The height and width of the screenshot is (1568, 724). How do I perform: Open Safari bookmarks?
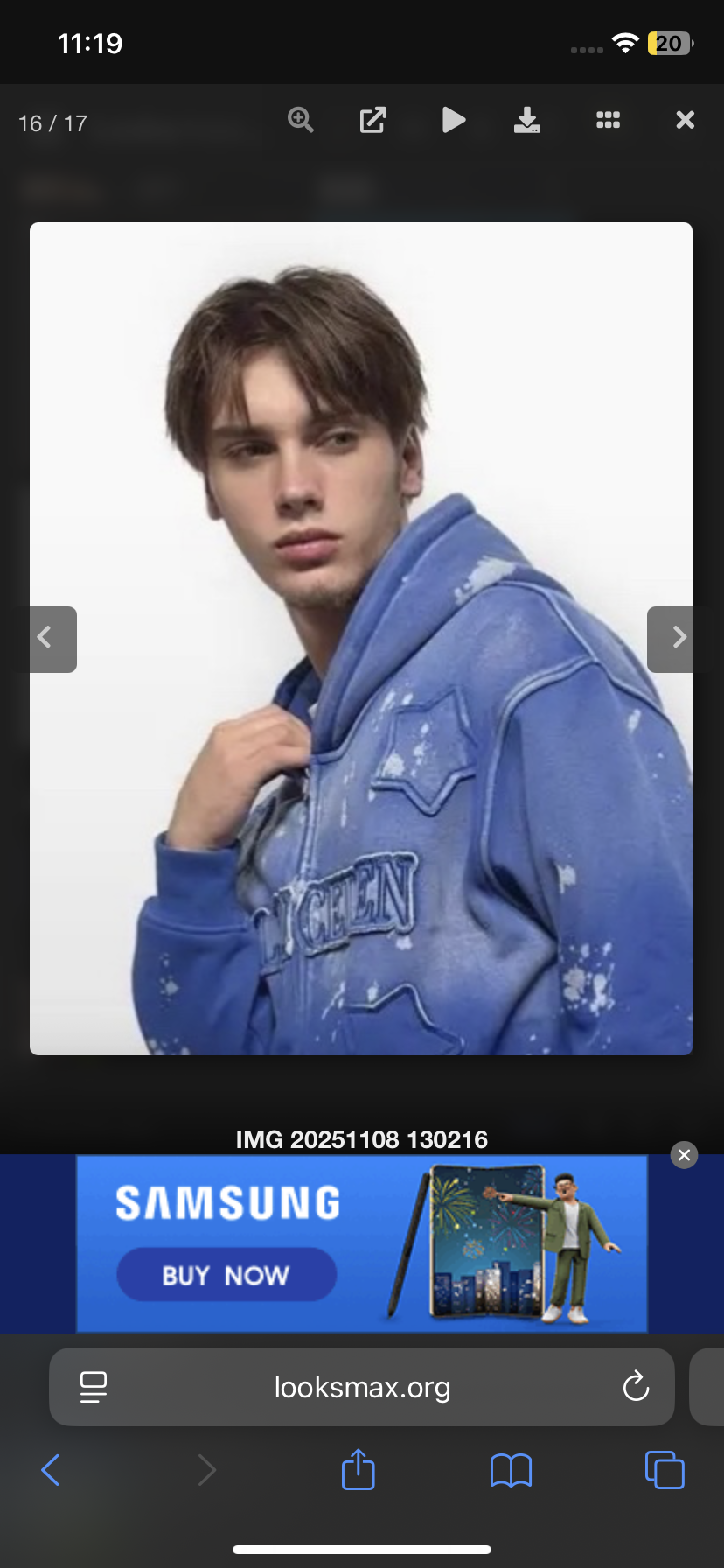pos(512,1470)
